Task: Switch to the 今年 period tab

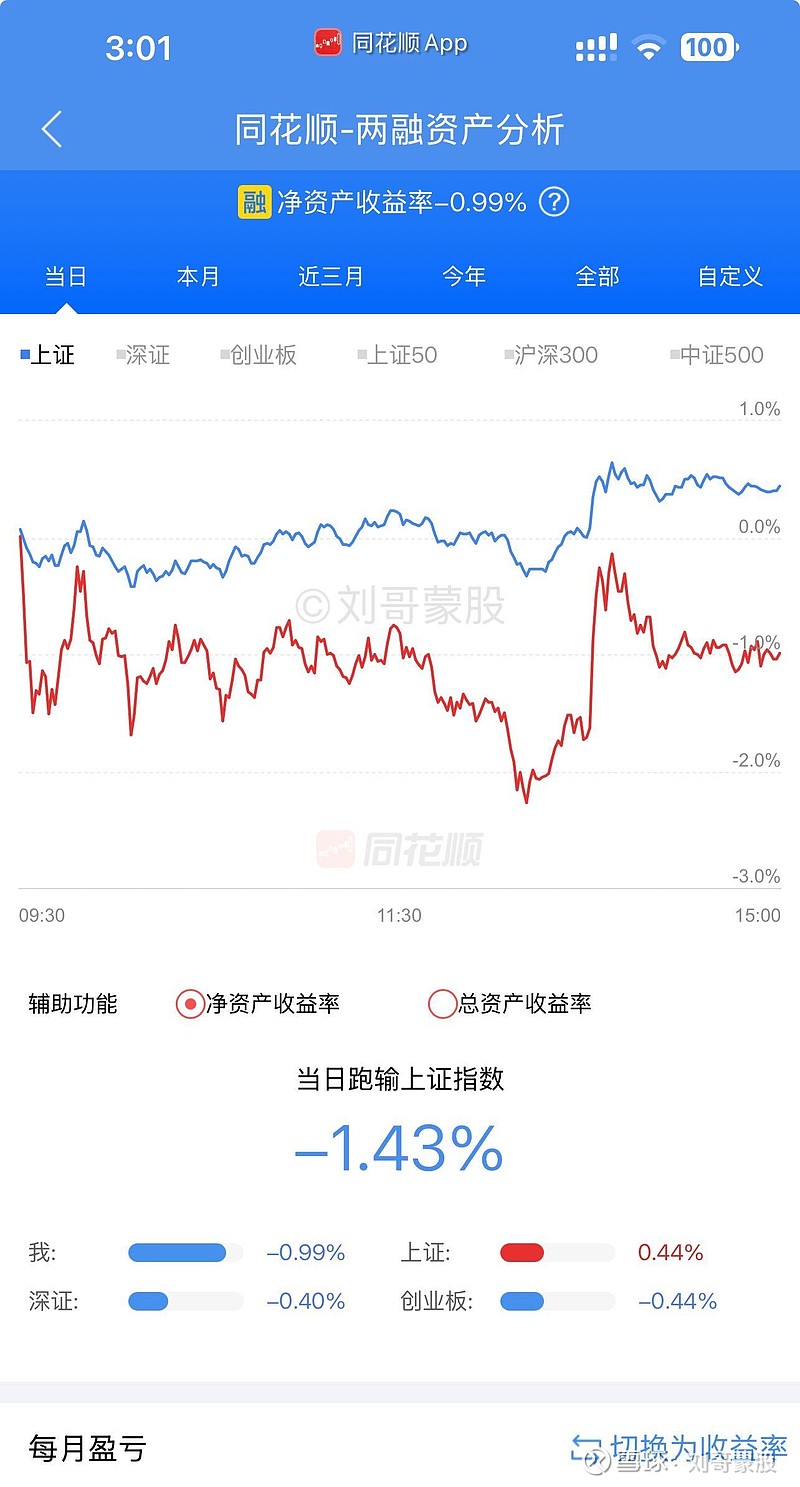Action: coord(464,277)
